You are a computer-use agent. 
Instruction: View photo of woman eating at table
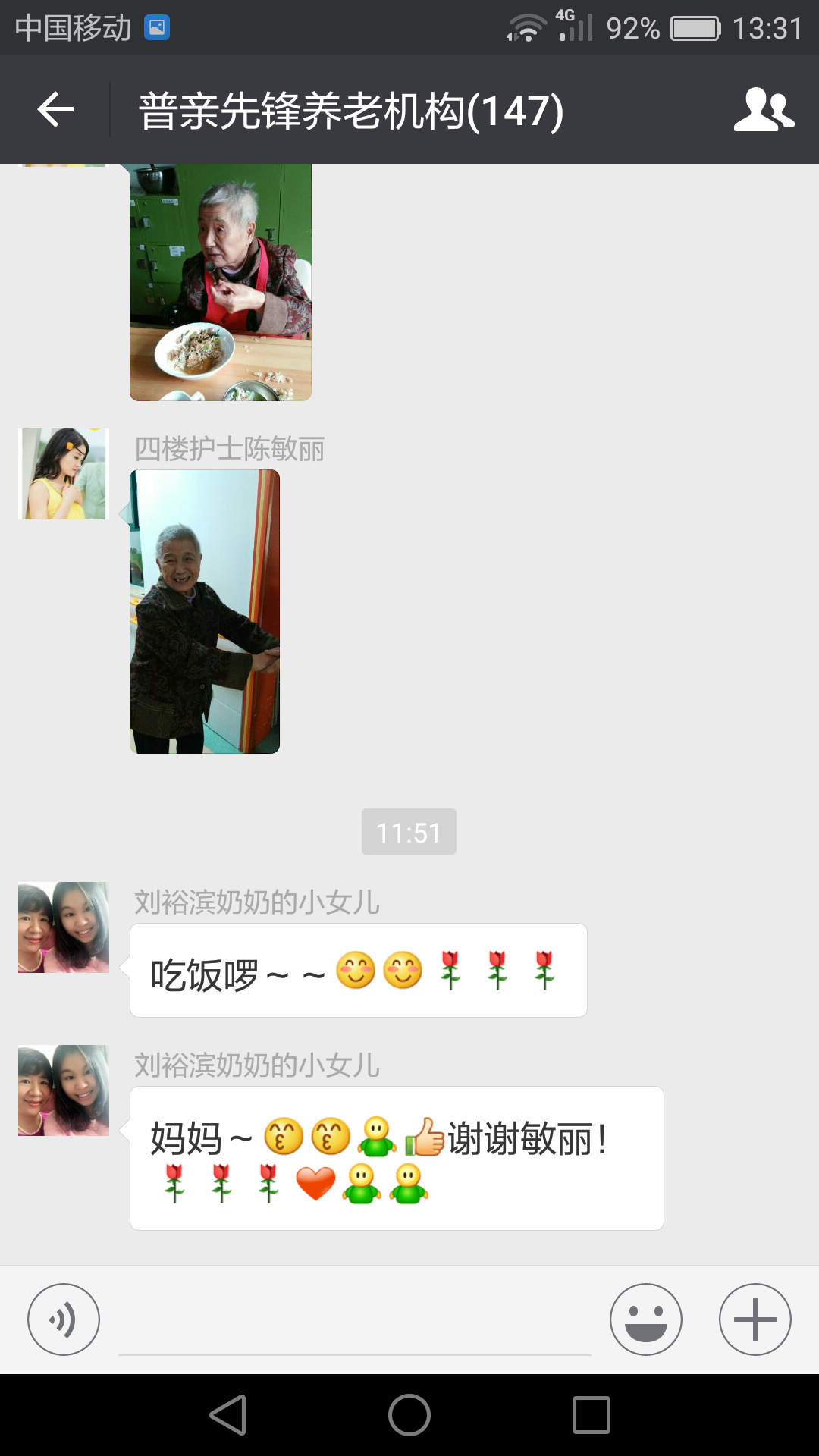tap(221, 282)
